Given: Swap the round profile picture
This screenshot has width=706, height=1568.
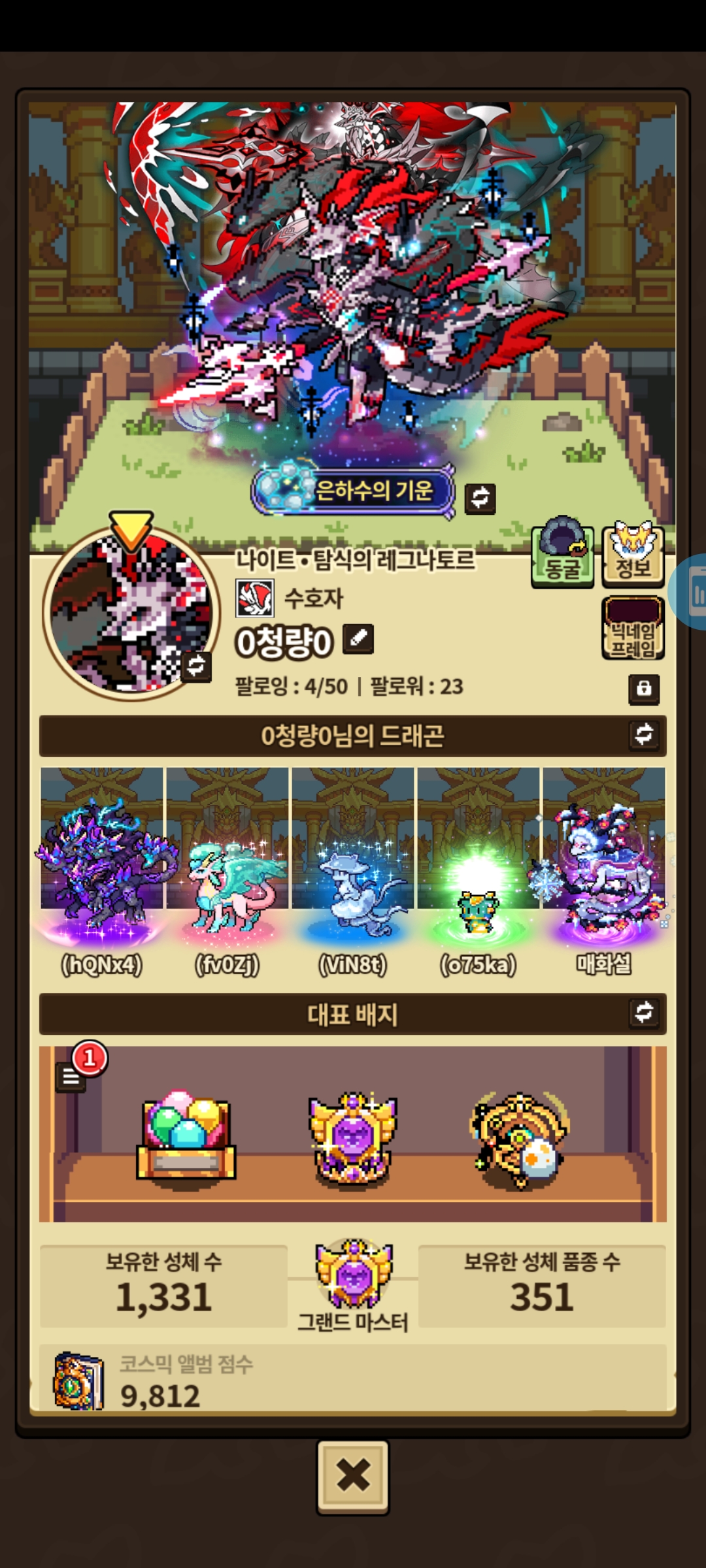Looking at the screenshot, I should 195,666.
